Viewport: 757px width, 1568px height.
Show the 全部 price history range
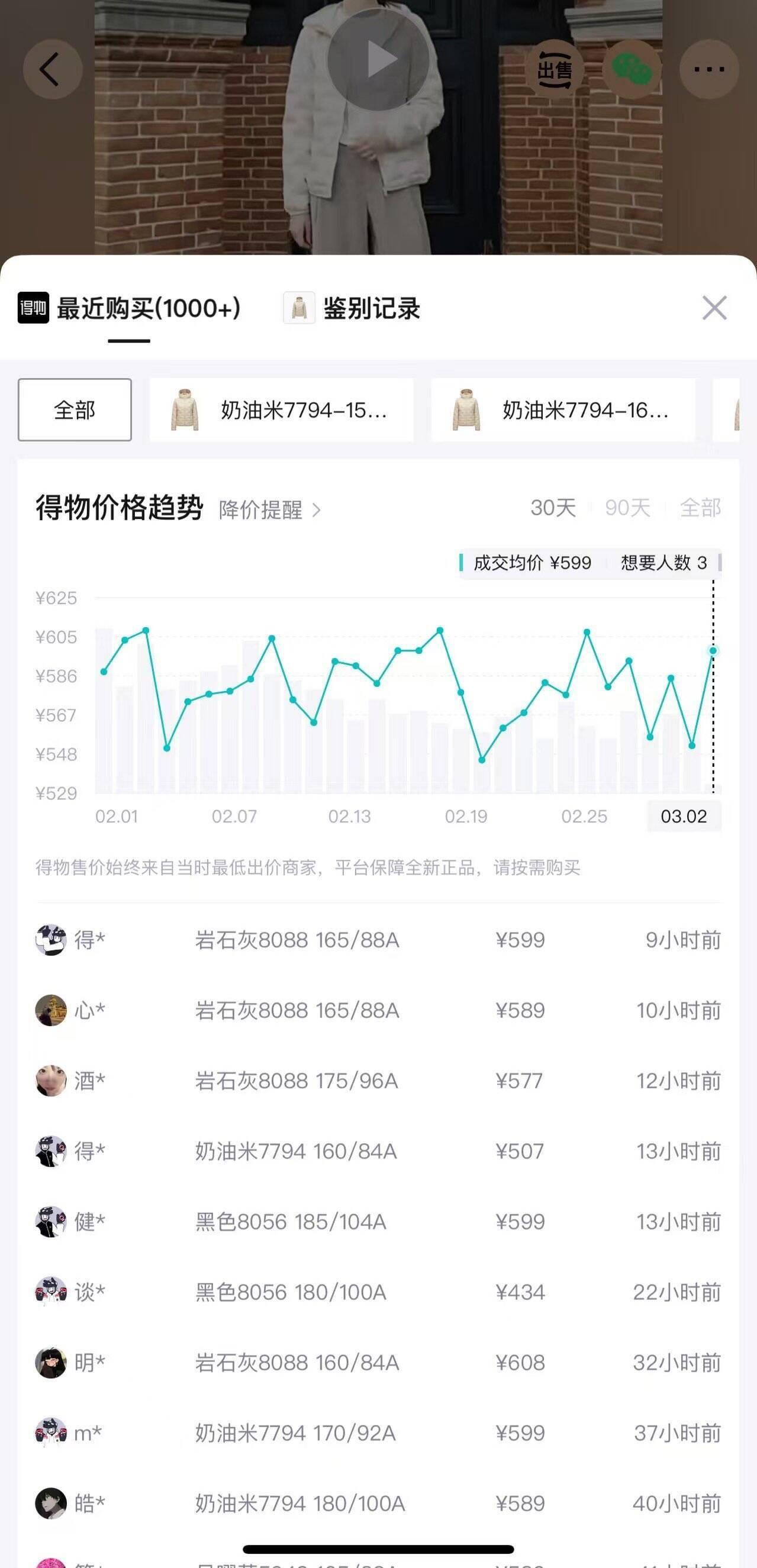(x=700, y=508)
